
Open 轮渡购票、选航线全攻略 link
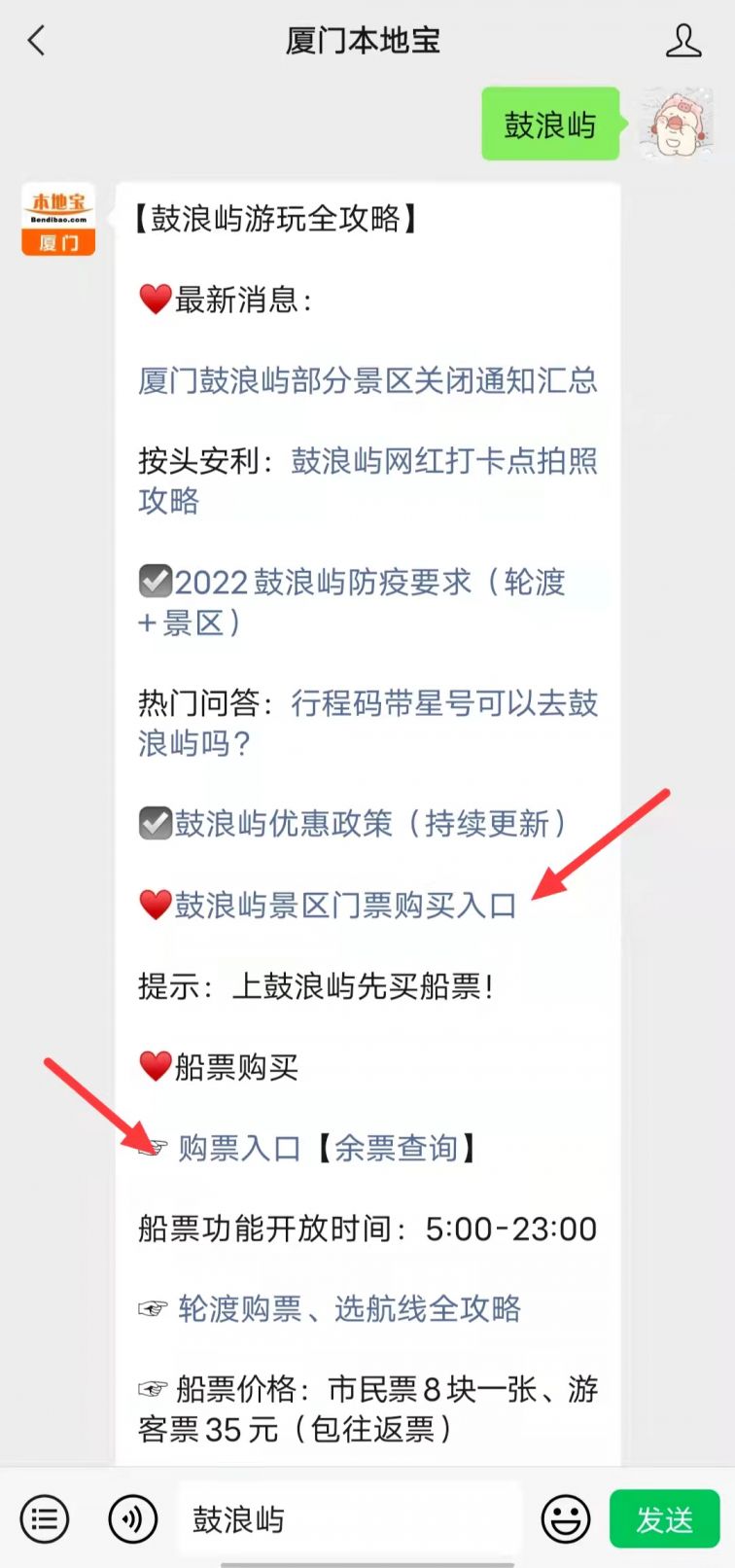pyautogui.click(x=348, y=1309)
